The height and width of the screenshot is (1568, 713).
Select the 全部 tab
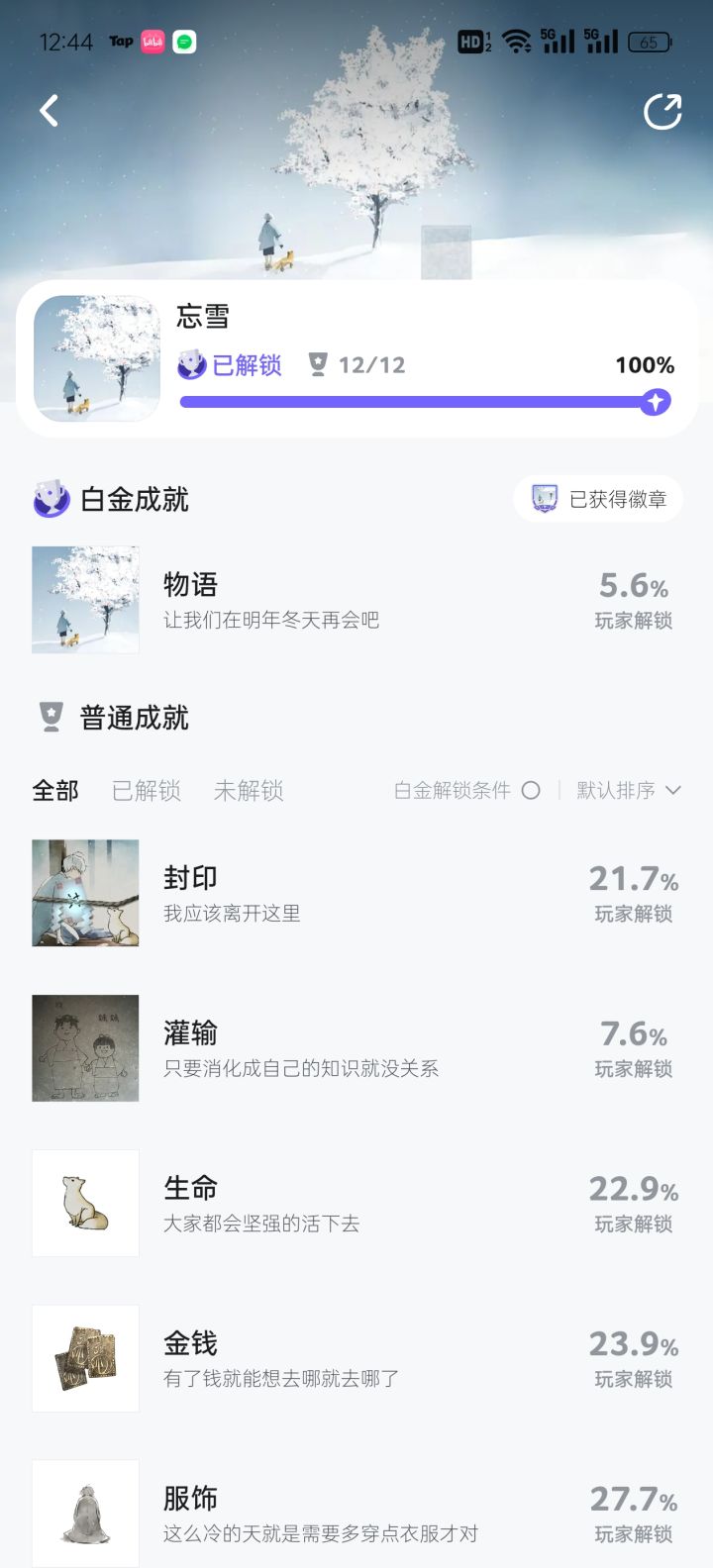pyautogui.click(x=55, y=790)
